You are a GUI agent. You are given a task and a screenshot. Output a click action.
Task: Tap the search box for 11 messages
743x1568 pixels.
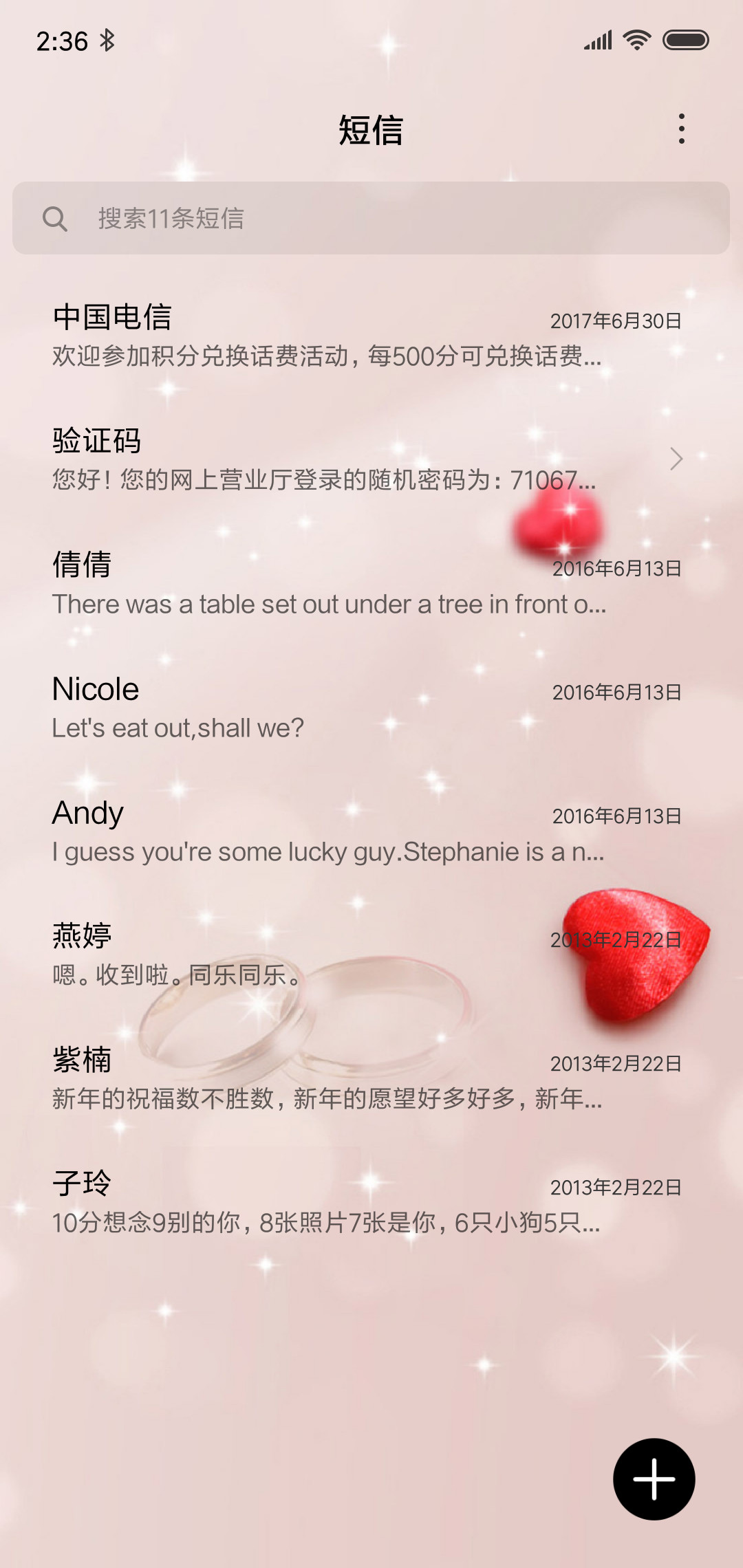(371, 218)
